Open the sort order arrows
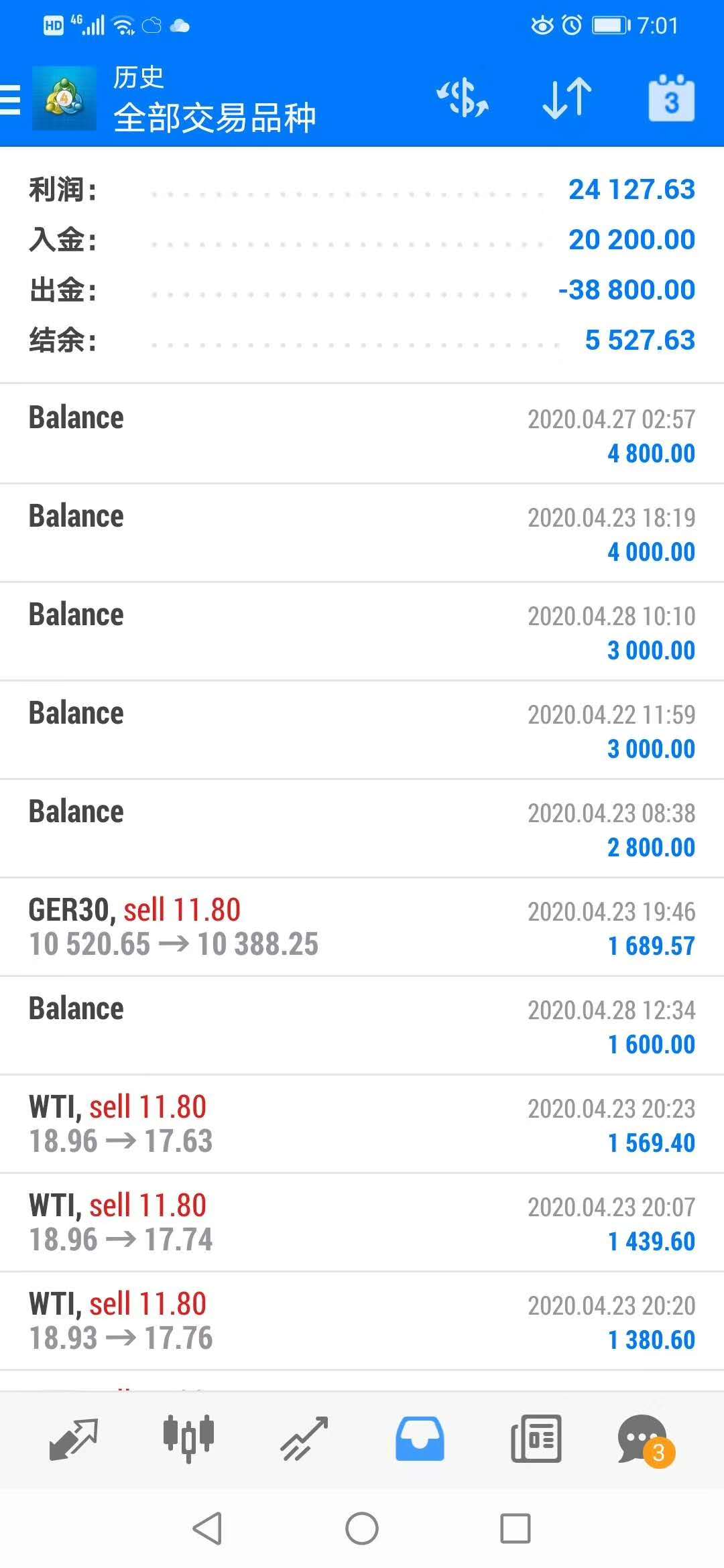This screenshot has height=1568, width=724. (x=566, y=99)
